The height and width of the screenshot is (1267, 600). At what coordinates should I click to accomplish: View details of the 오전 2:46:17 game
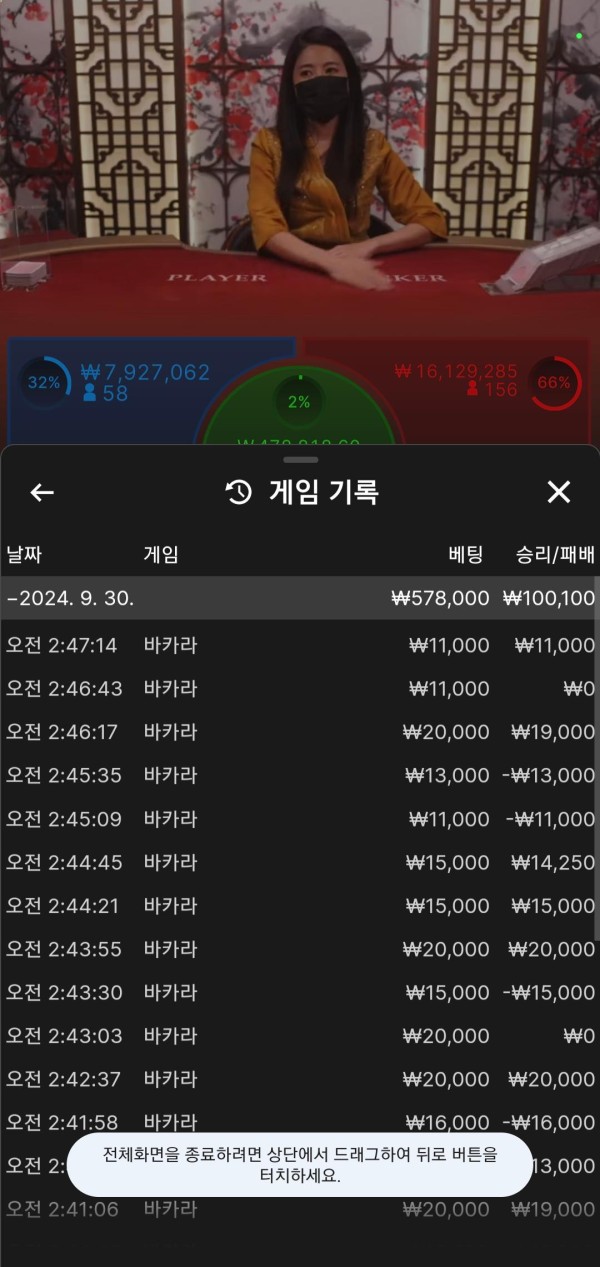[x=300, y=732]
